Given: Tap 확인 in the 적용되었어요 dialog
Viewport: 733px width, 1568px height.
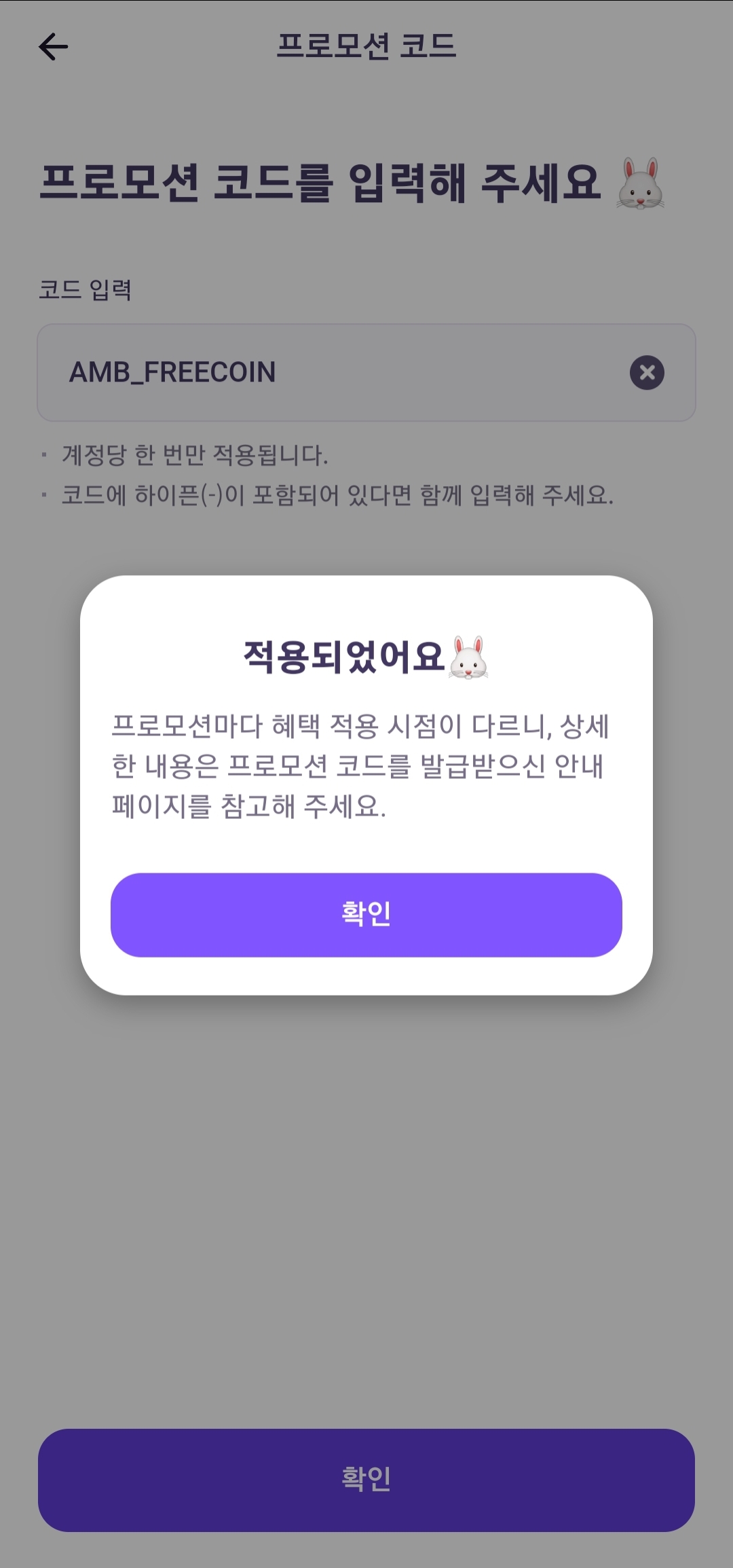Looking at the screenshot, I should coord(366,914).
